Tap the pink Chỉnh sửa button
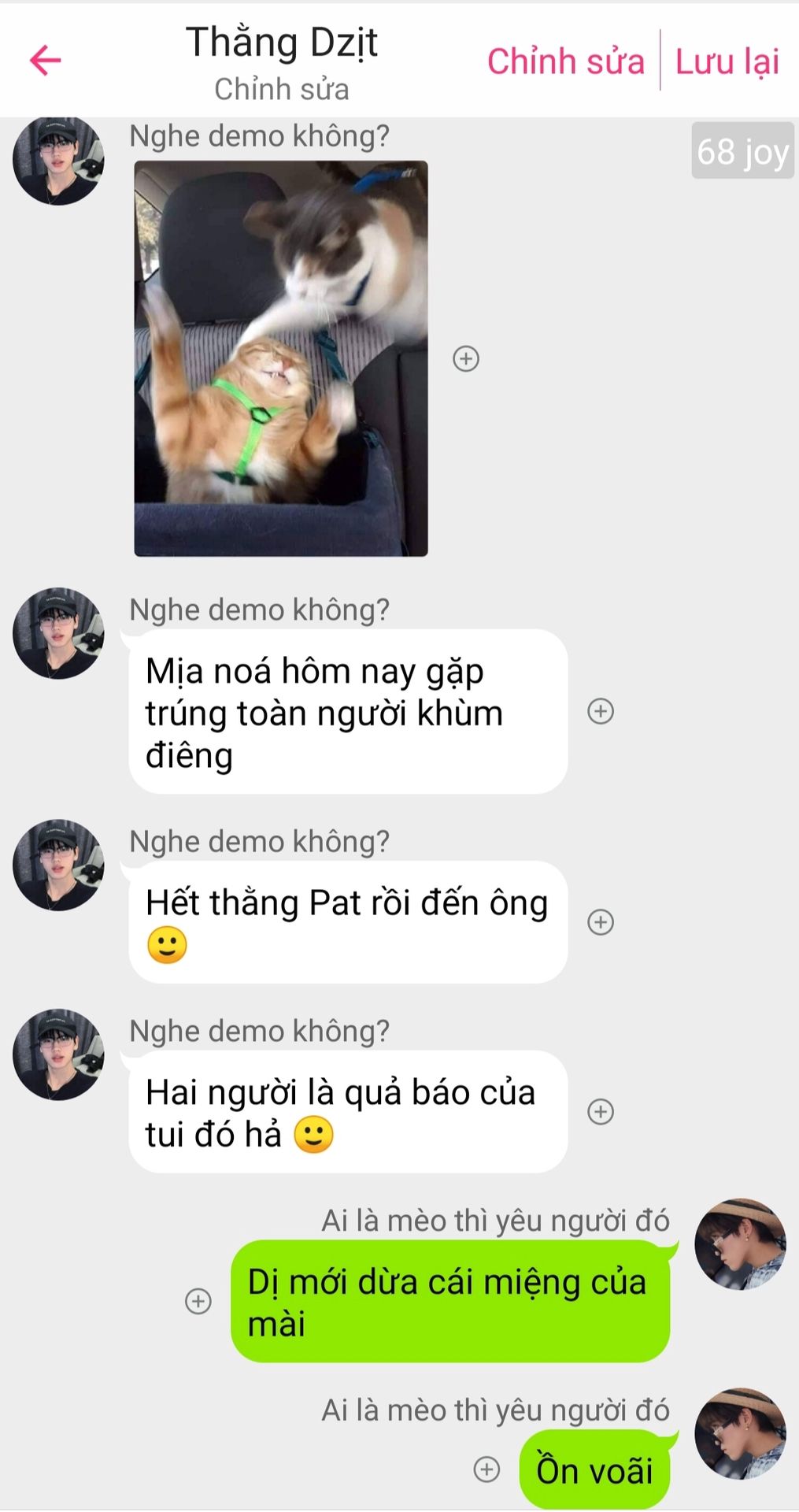Viewport: 799px width, 1512px height. (565, 61)
